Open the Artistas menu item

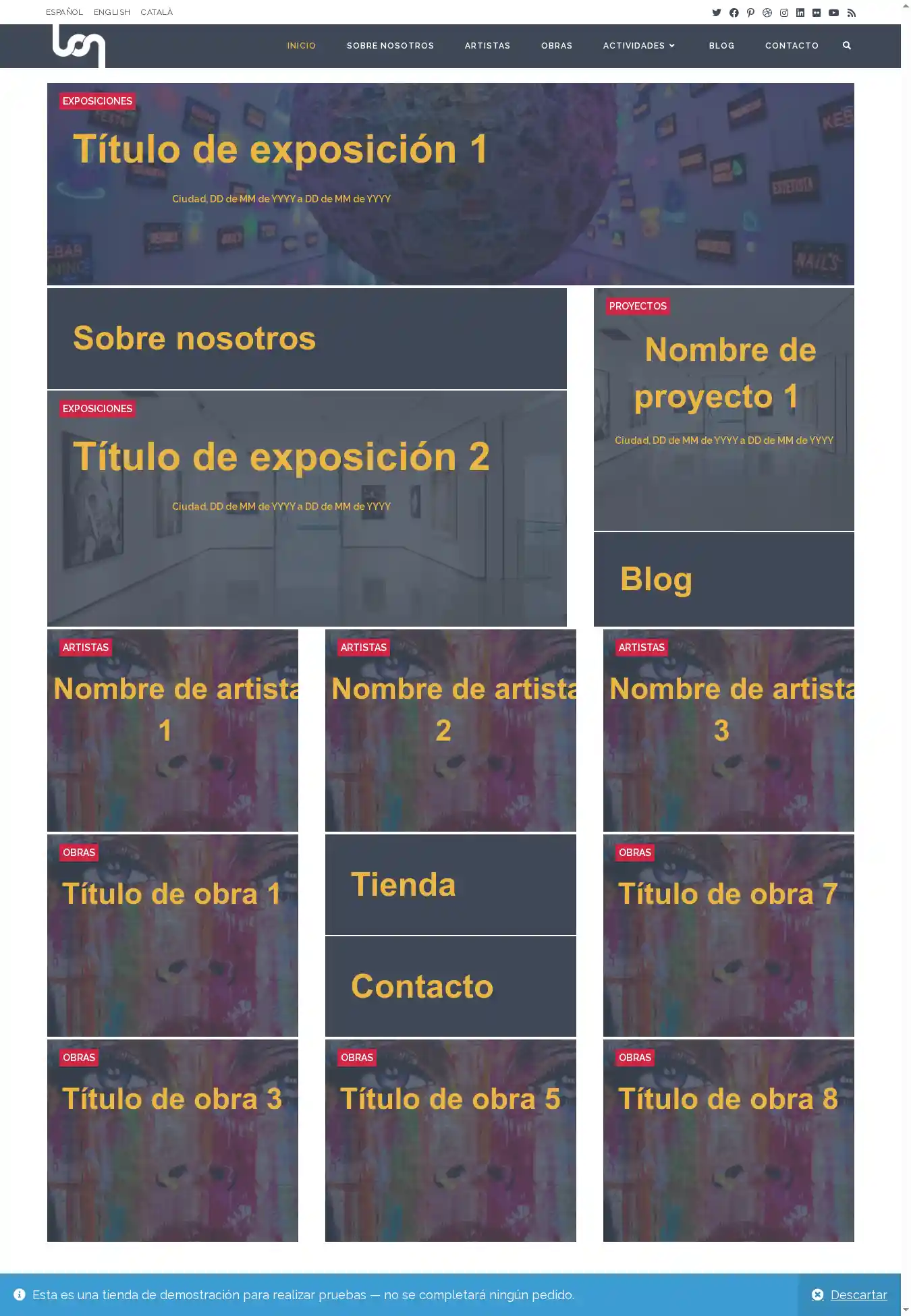click(487, 46)
